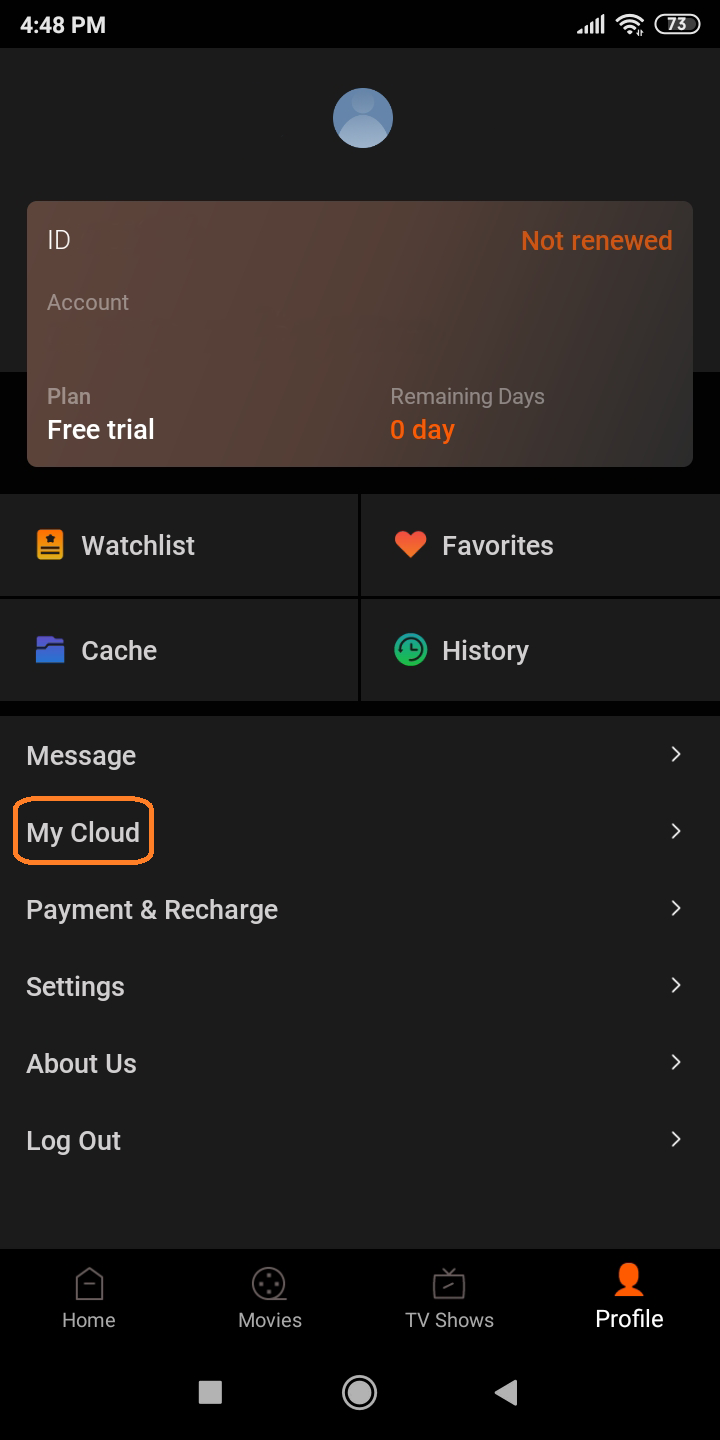Viewport: 720px width, 1440px height.
Task: Switch to the TV Shows tab
Action: (x=449, y=1298)
